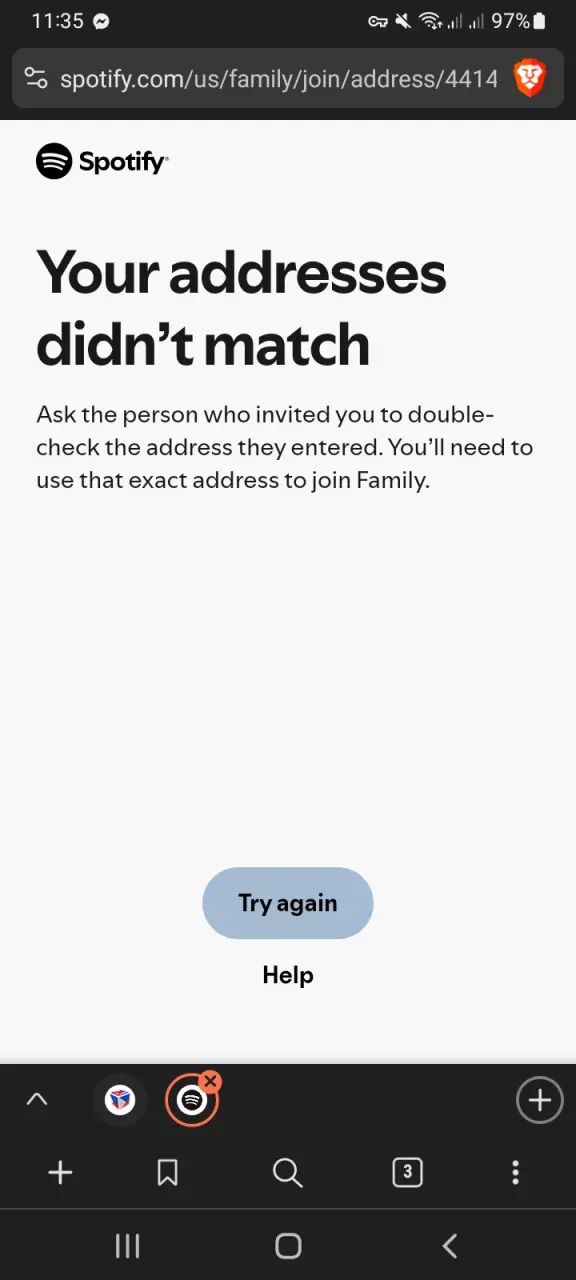Open tab switcher showing 3 tabs
576x1280 pixels.
407,1172
